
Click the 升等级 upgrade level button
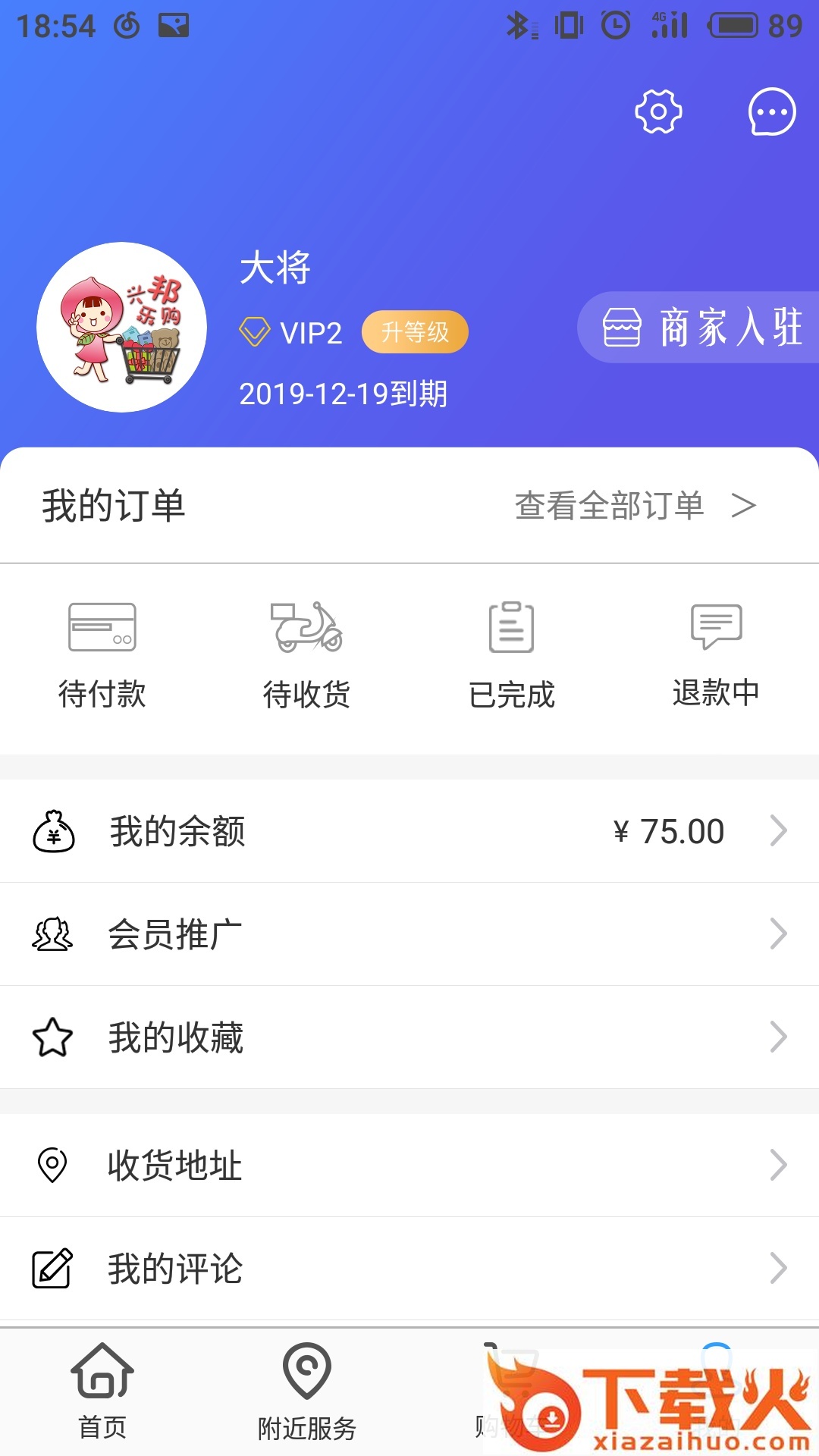point(414,332)
